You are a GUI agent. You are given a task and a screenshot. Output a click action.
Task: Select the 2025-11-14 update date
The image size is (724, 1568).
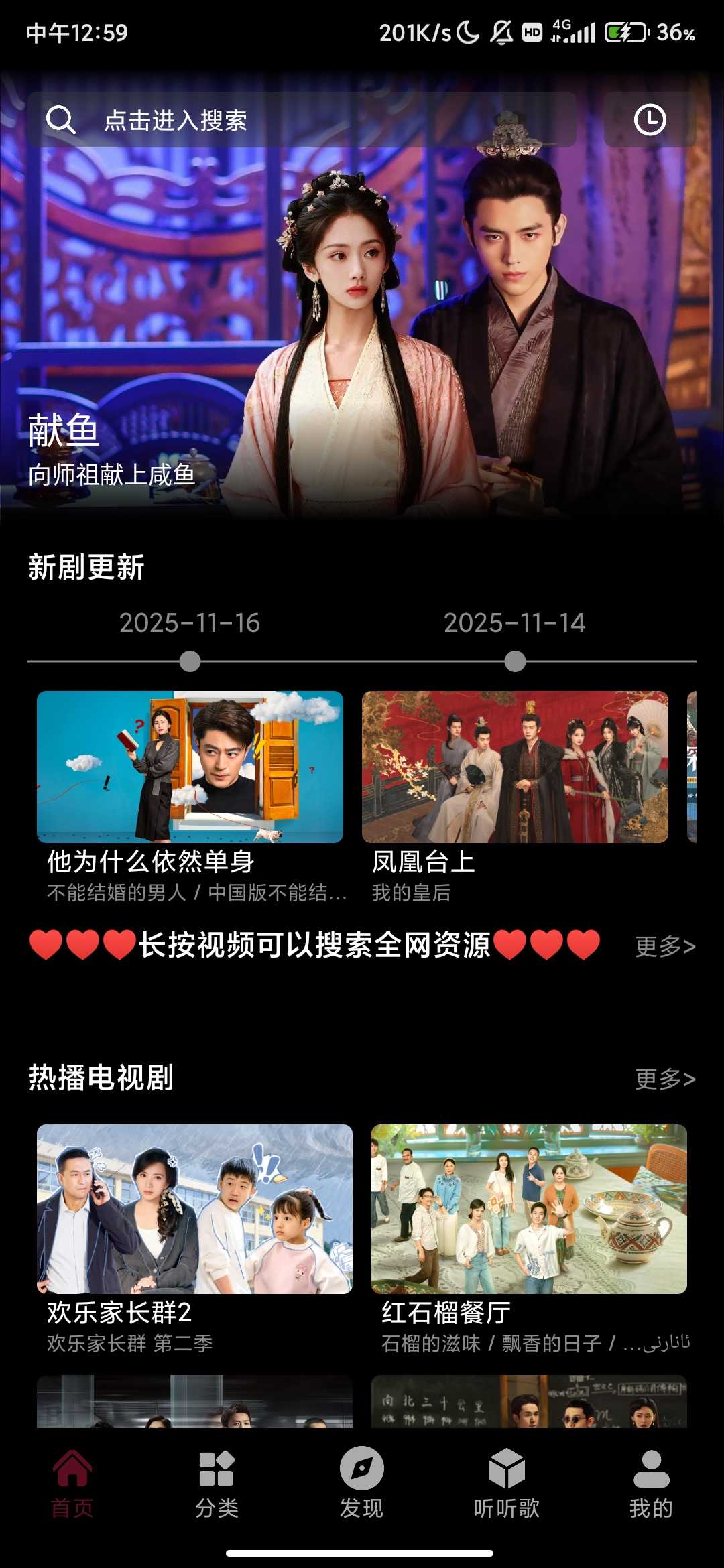515,623
